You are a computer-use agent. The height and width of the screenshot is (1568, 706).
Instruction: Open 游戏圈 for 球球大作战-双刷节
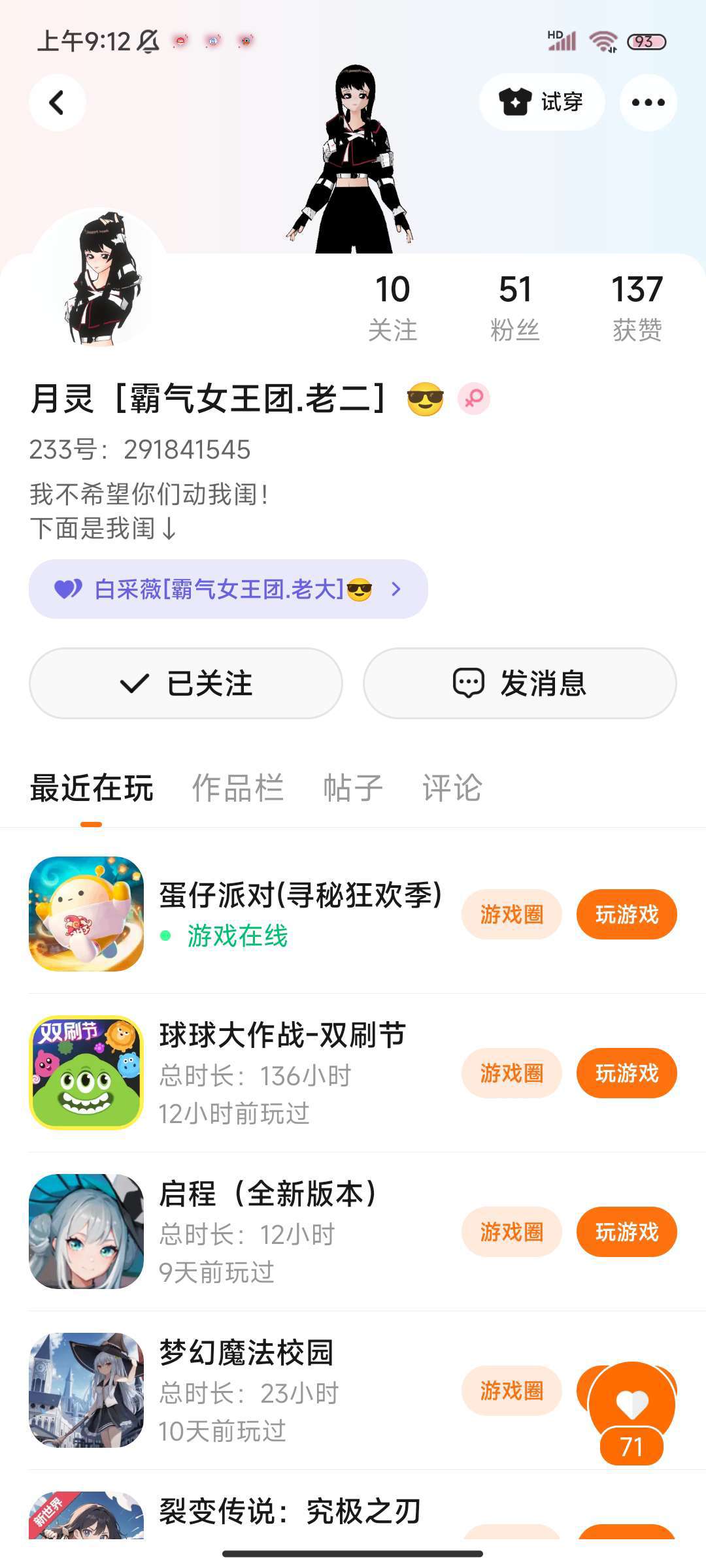pos(512,1073)
